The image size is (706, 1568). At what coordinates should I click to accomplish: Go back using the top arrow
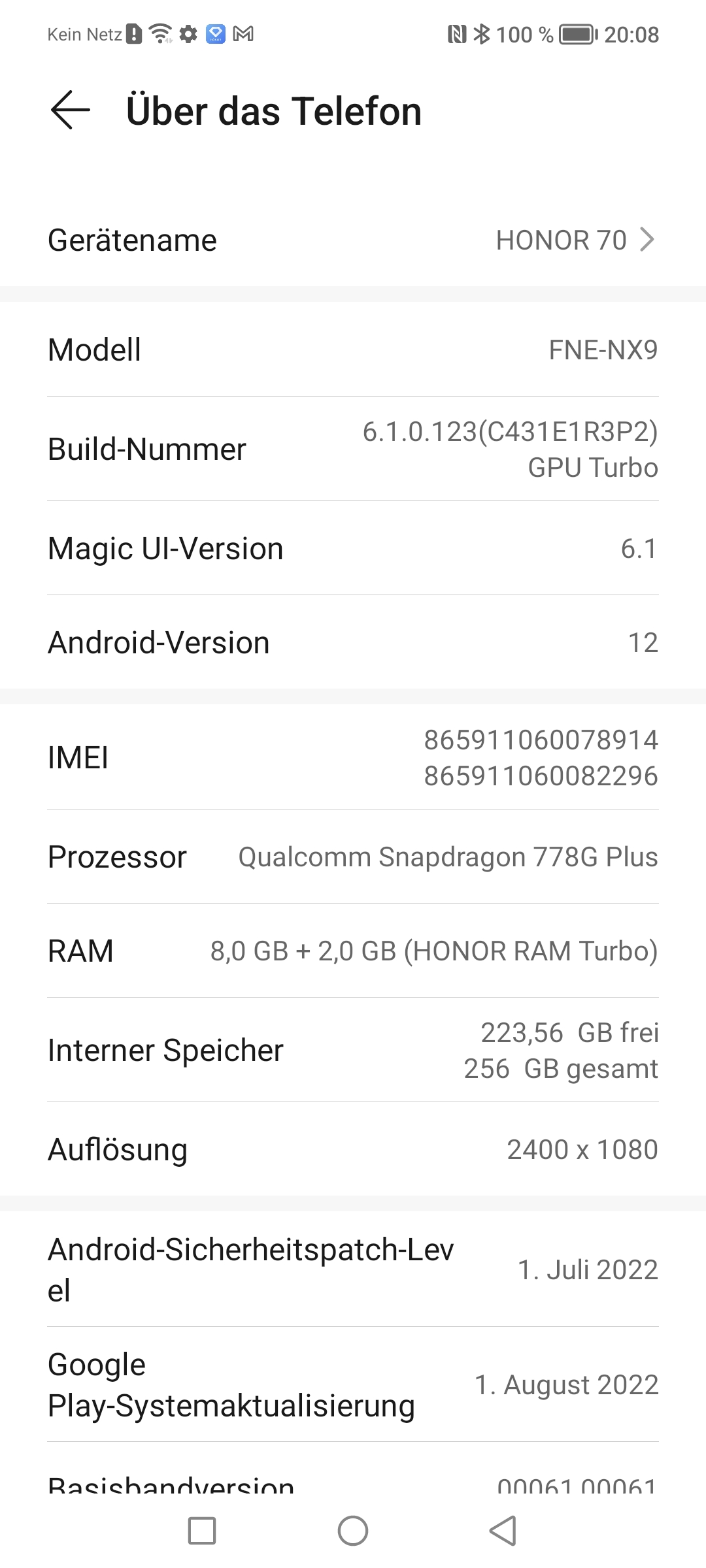(70, 110)
